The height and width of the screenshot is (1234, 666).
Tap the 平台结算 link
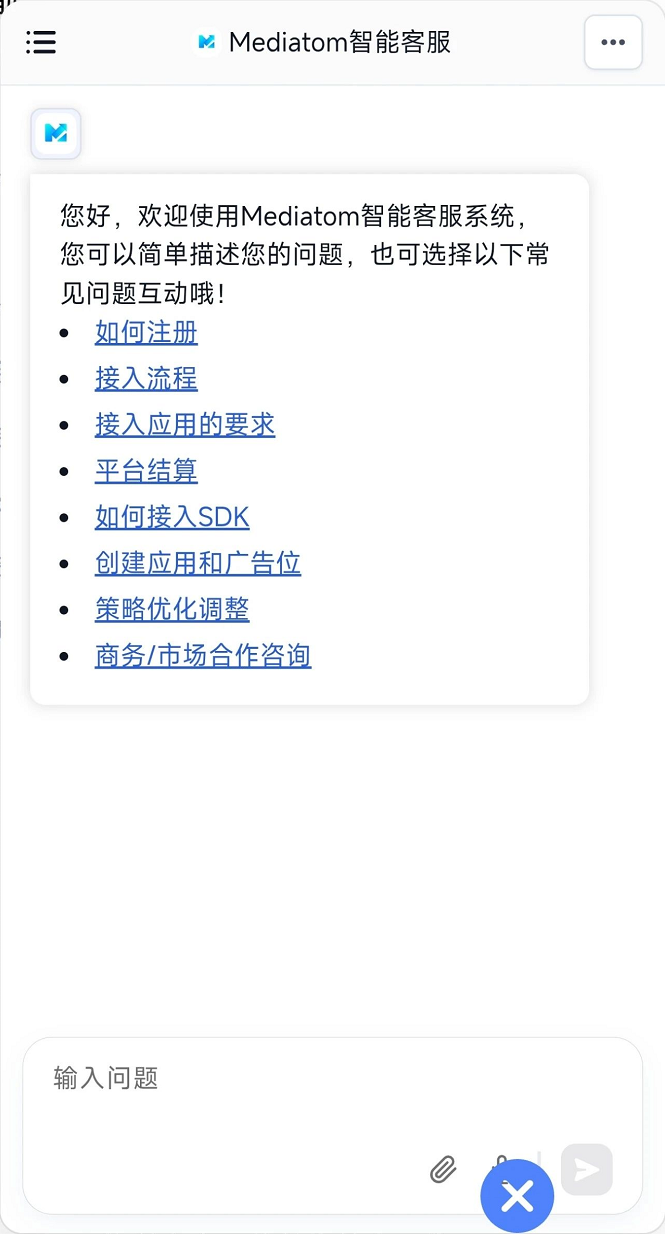(x=146, y=470)
